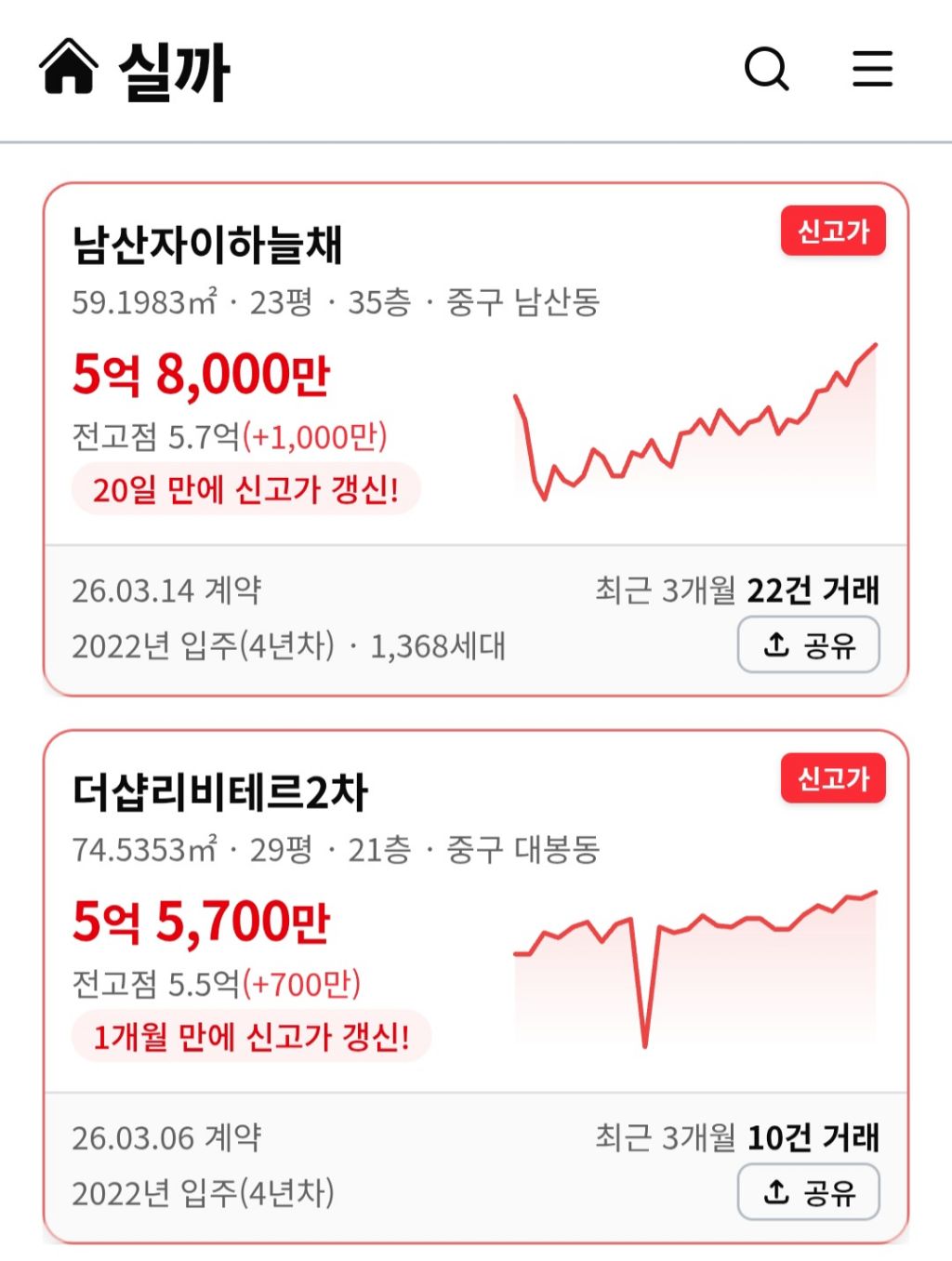Share the 더샵리비테르2차 deal
This screenshot has height=1261, width=952.
tap(808, 1191)
